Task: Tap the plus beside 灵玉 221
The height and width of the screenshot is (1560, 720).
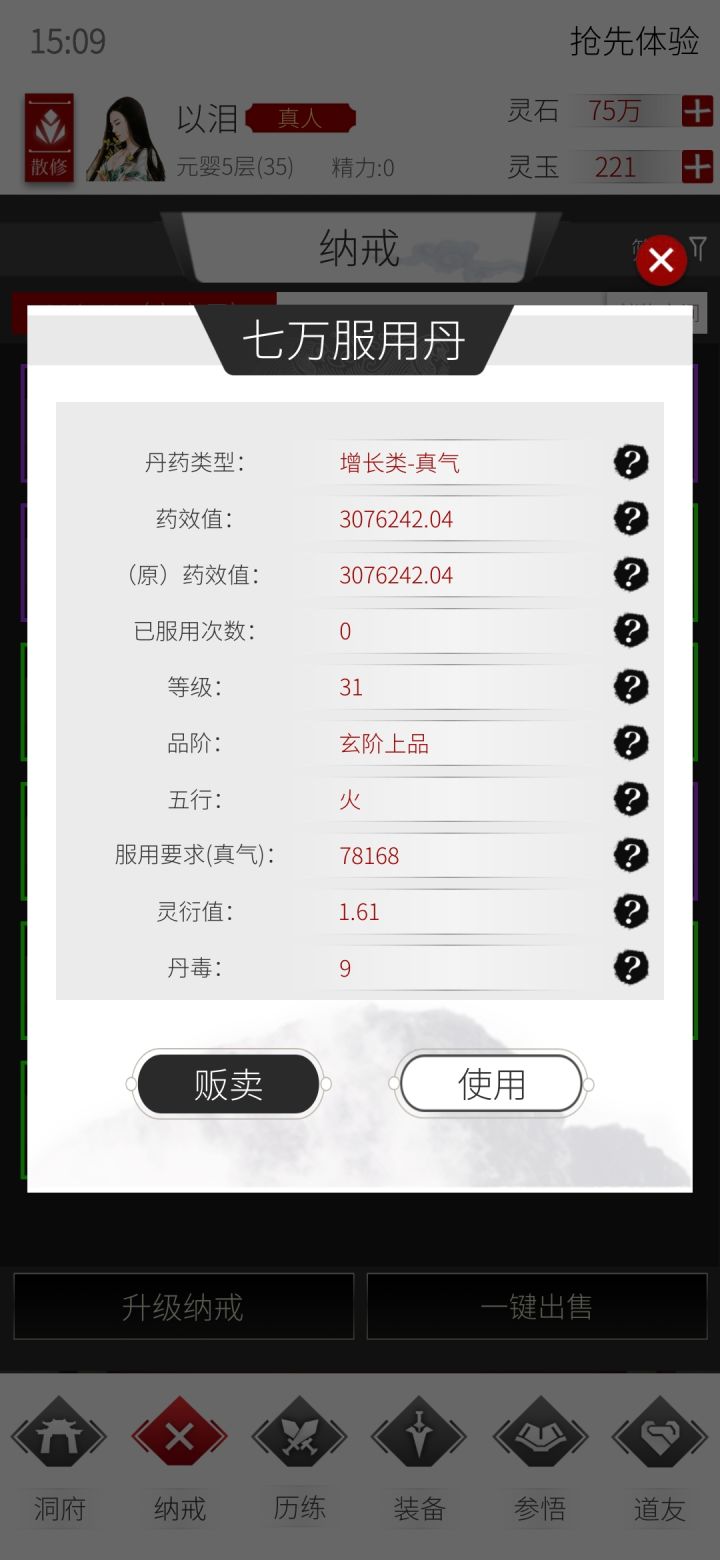Action: click(695, 167)
